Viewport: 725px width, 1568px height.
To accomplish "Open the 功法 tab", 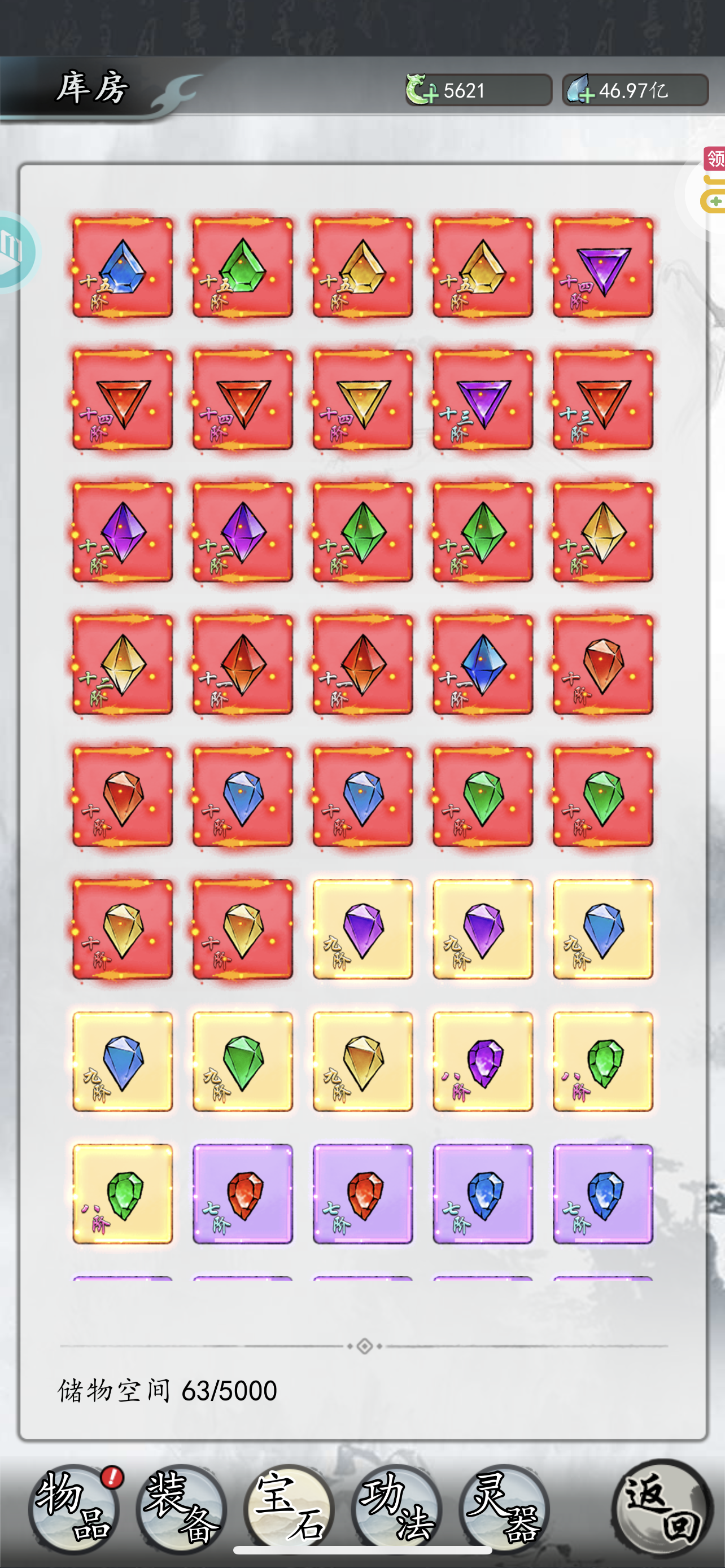I will (x=397, y=1508).
